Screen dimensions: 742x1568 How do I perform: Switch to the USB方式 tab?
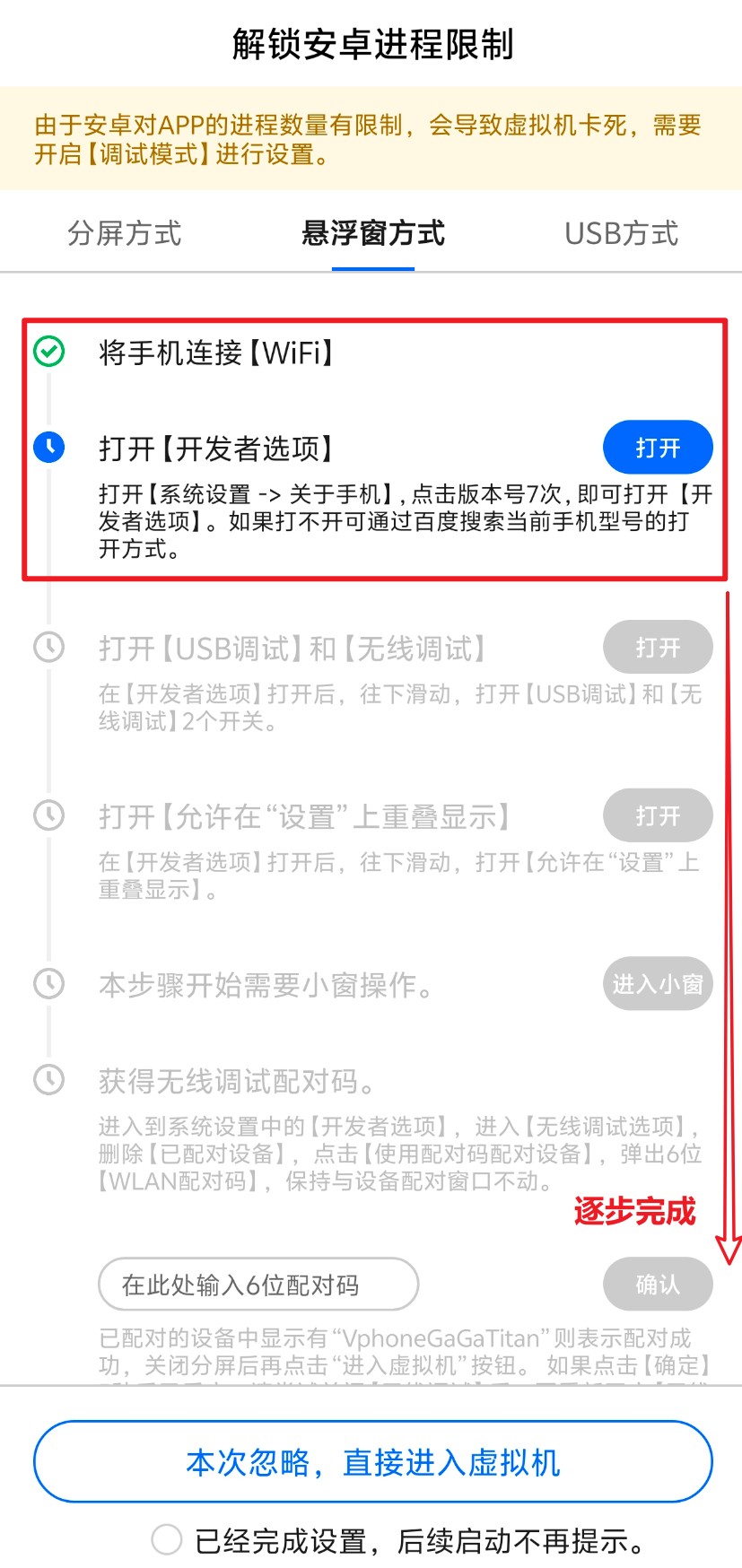[x=619, y=234]
